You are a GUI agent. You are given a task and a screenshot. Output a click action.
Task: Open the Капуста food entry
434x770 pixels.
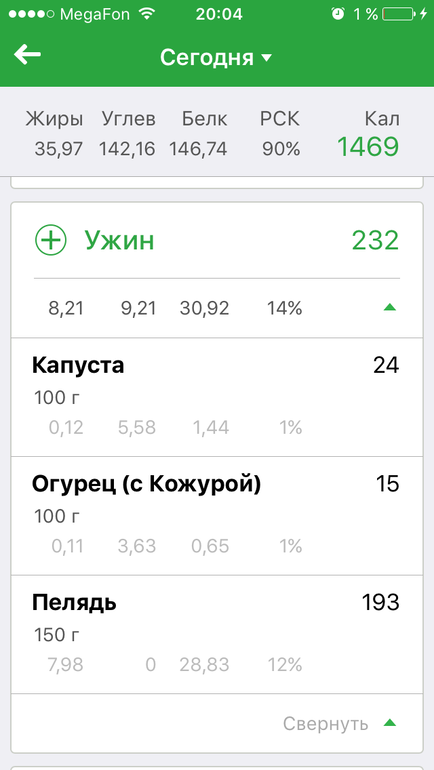tap(217, 397)
